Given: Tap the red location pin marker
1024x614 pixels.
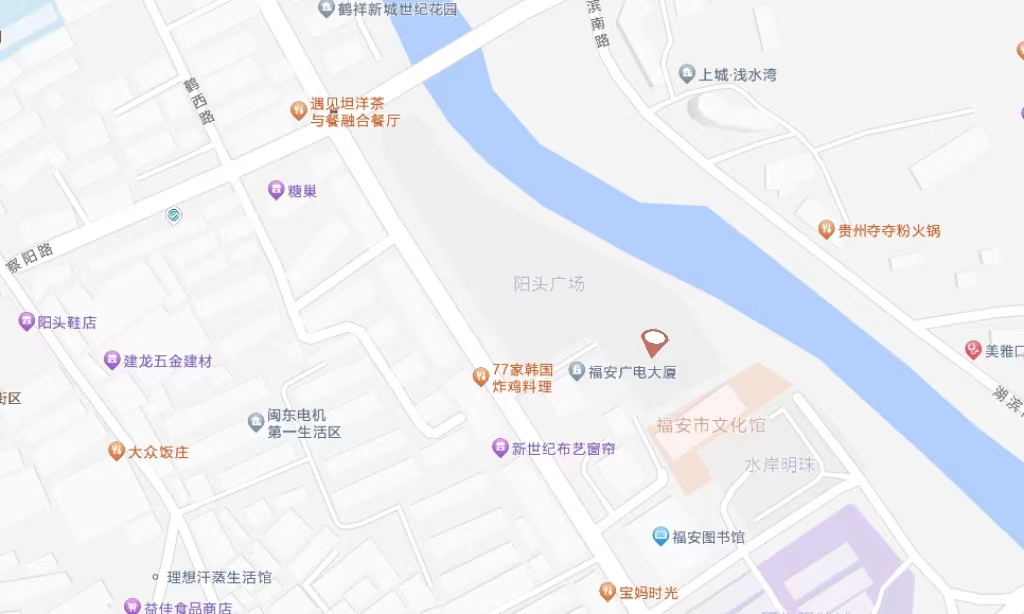Looking at the screenshot, I should coord(654,343).
